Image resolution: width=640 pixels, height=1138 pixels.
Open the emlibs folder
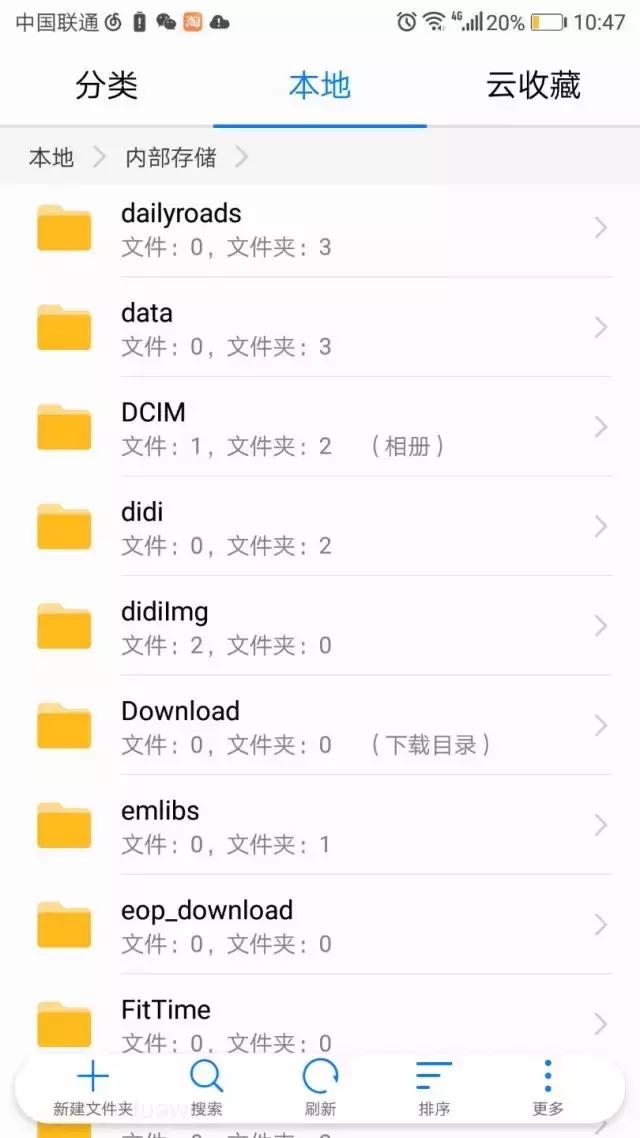[320, 825]
